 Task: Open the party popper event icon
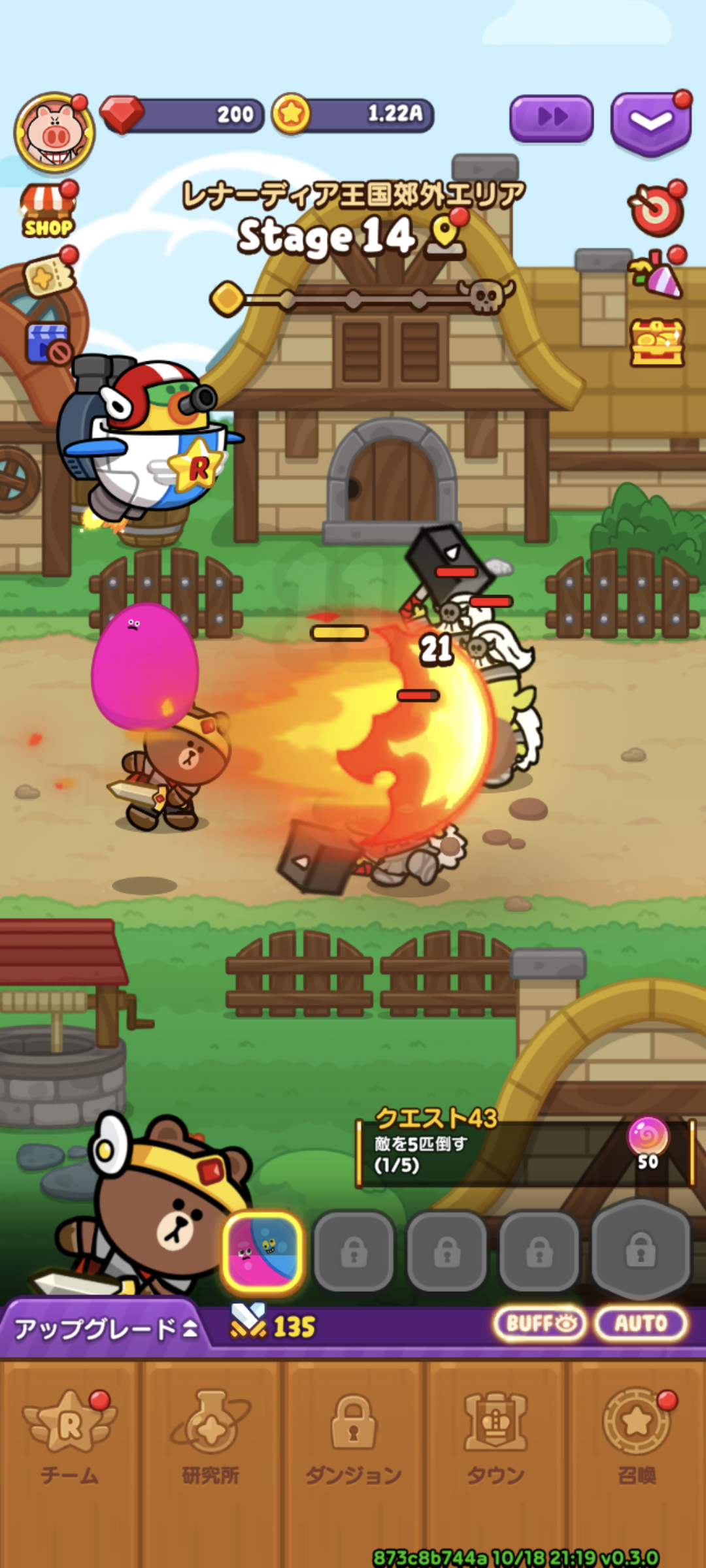[x=656, y=273]
